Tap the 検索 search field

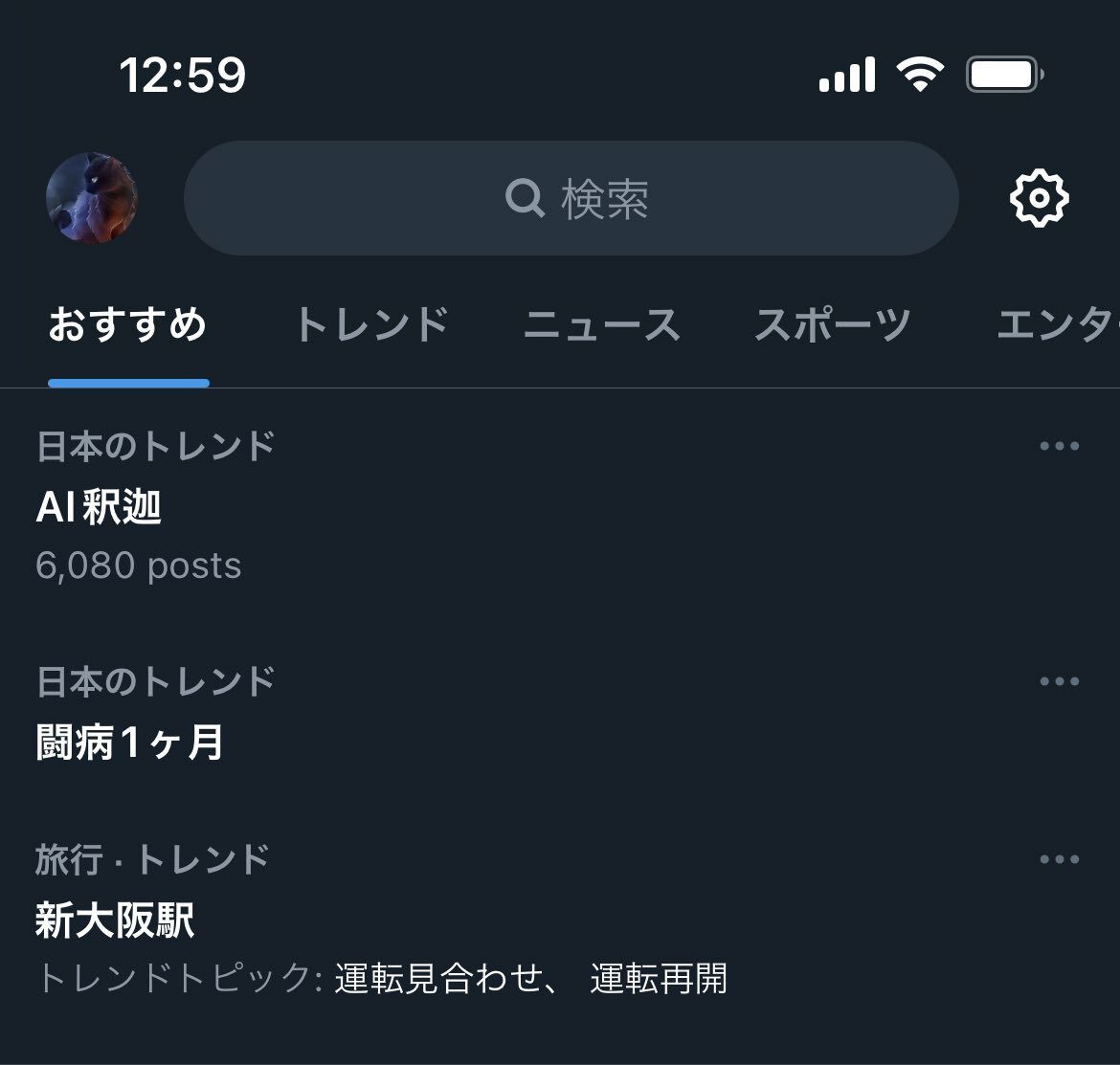571,198
